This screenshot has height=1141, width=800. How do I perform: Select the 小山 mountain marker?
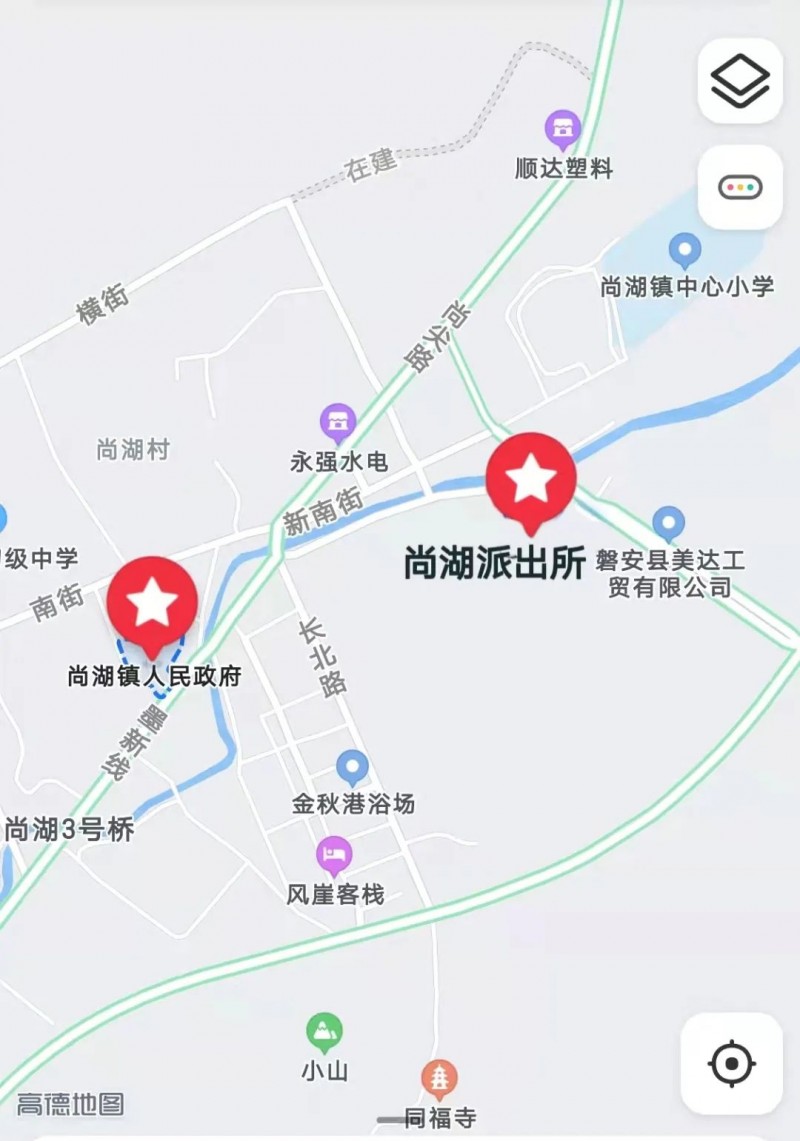coord(324,1032)
